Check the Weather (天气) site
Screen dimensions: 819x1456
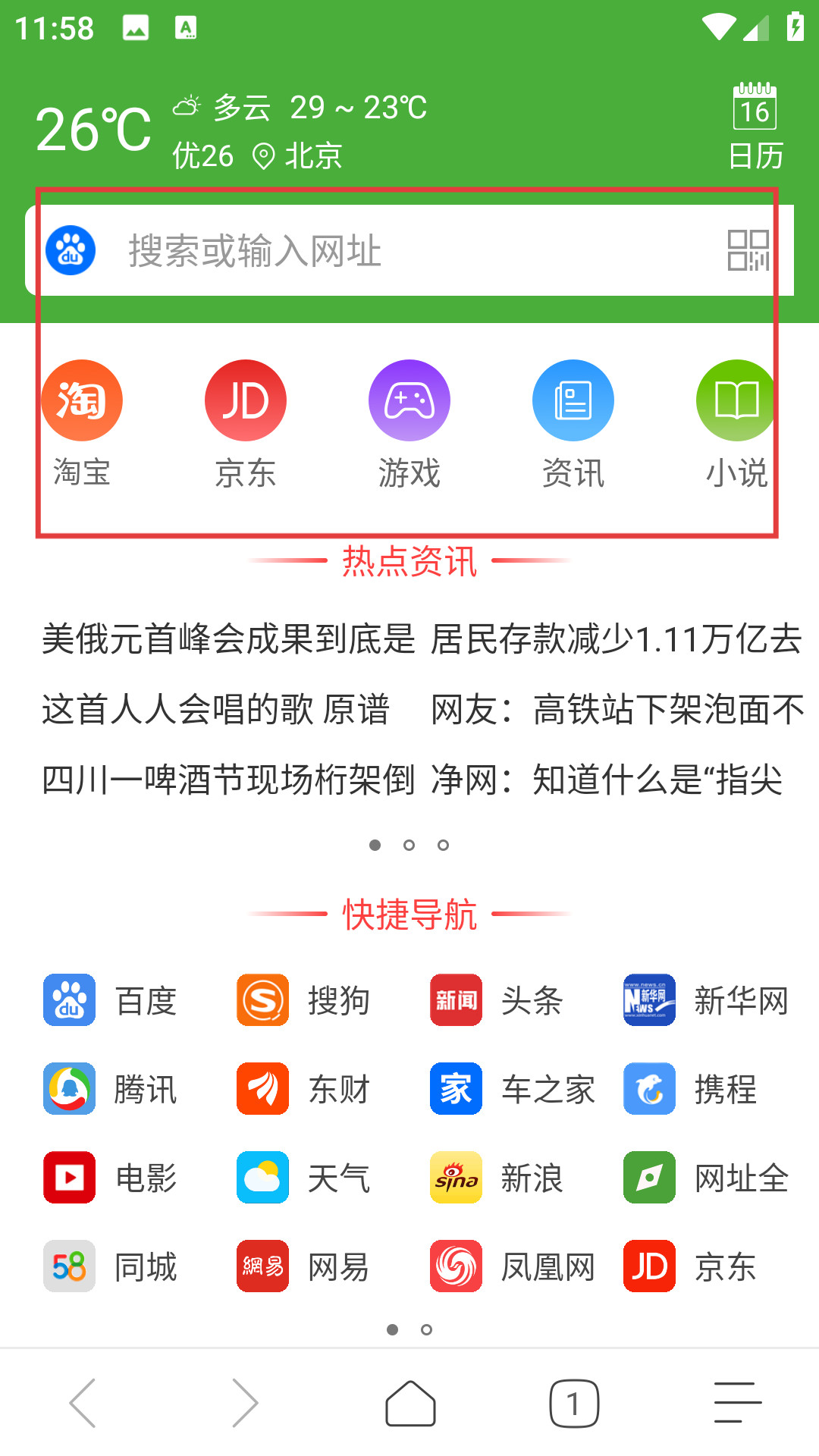click(304, 1178)
